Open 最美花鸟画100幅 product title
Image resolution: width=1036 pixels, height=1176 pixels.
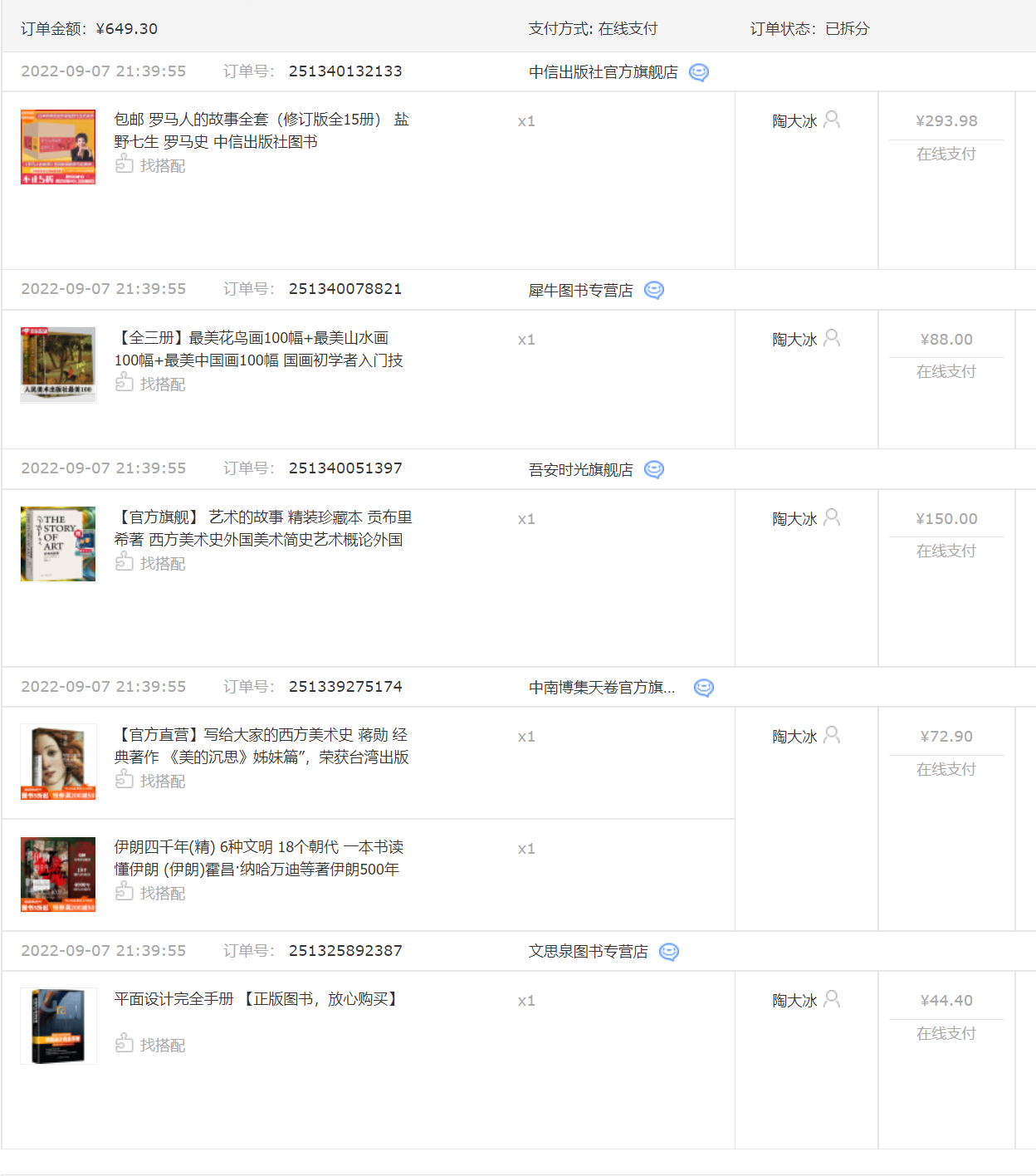pos(258,349)
